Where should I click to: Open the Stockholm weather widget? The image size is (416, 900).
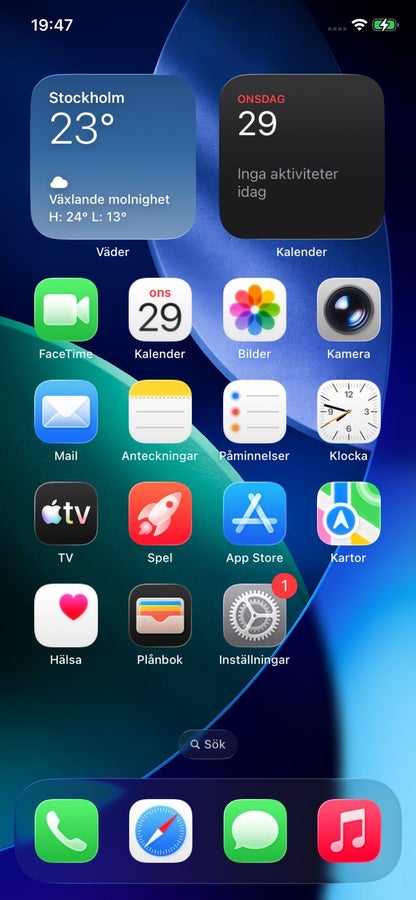113,157
